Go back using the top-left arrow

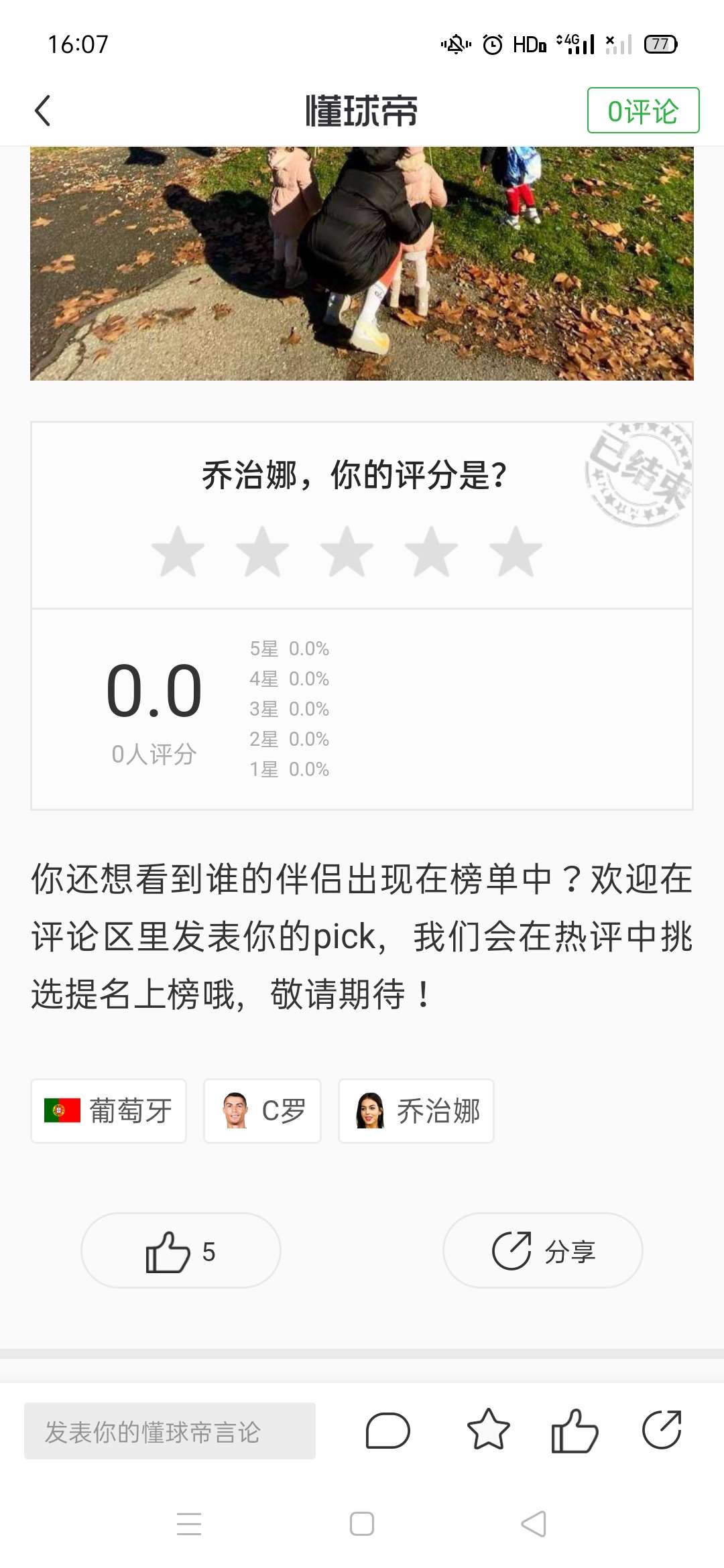tap(43, 111)
